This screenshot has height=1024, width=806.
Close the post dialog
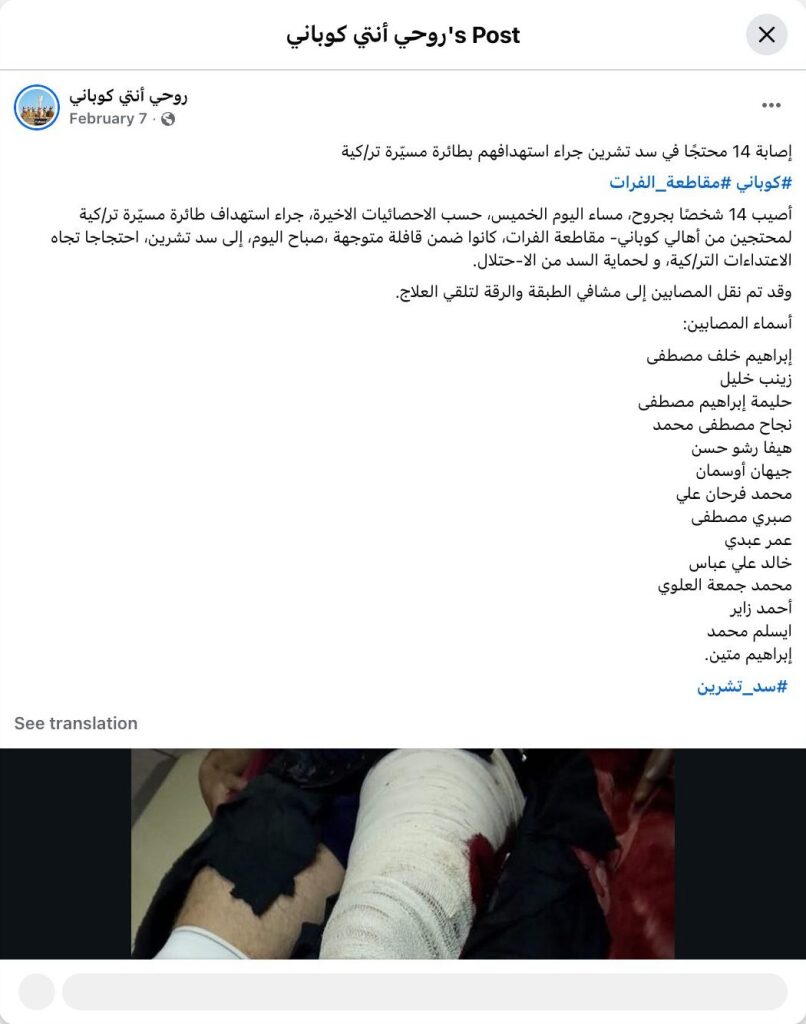(767, 35)
